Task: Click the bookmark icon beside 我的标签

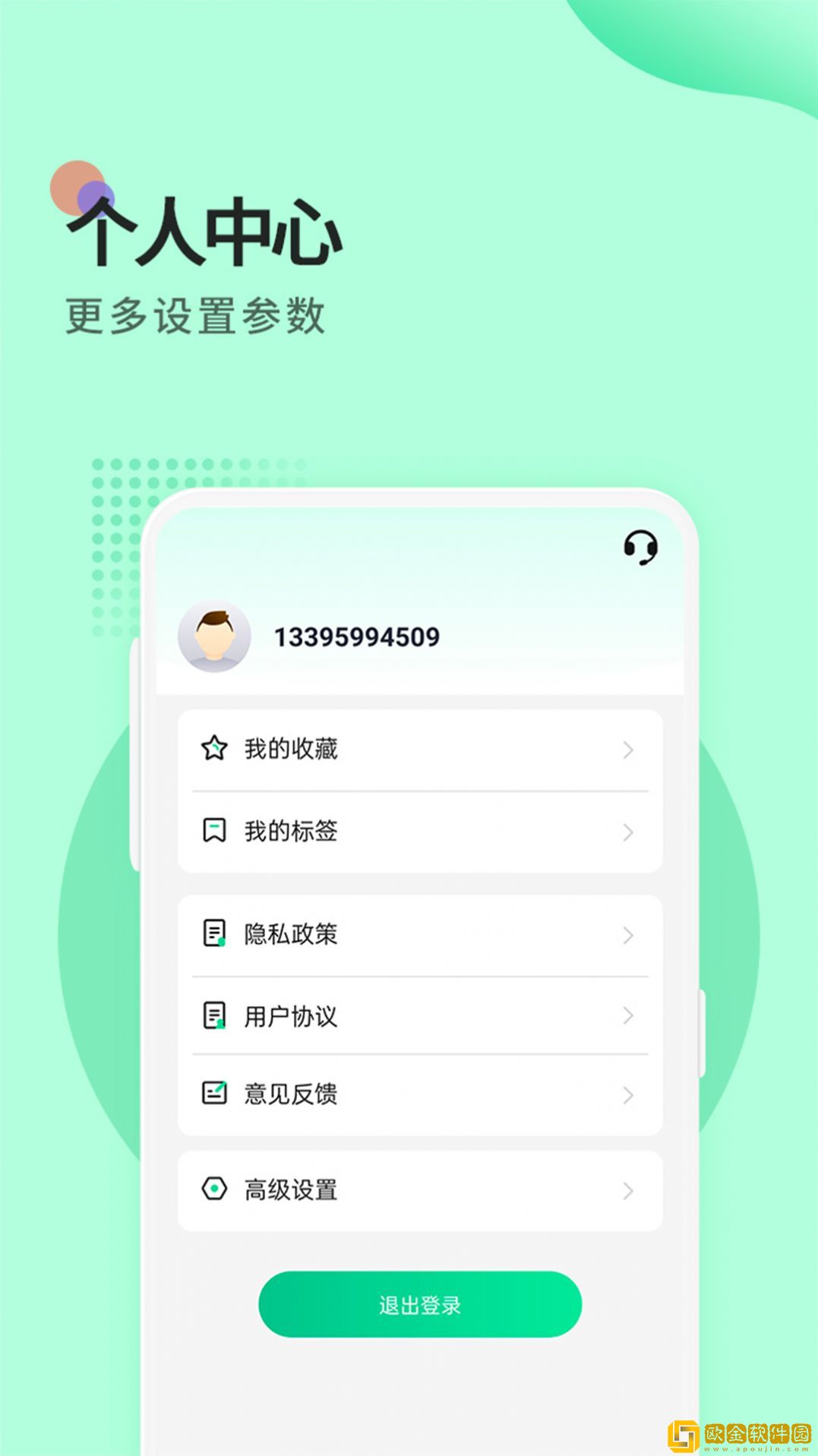Action: pos(215,832)
